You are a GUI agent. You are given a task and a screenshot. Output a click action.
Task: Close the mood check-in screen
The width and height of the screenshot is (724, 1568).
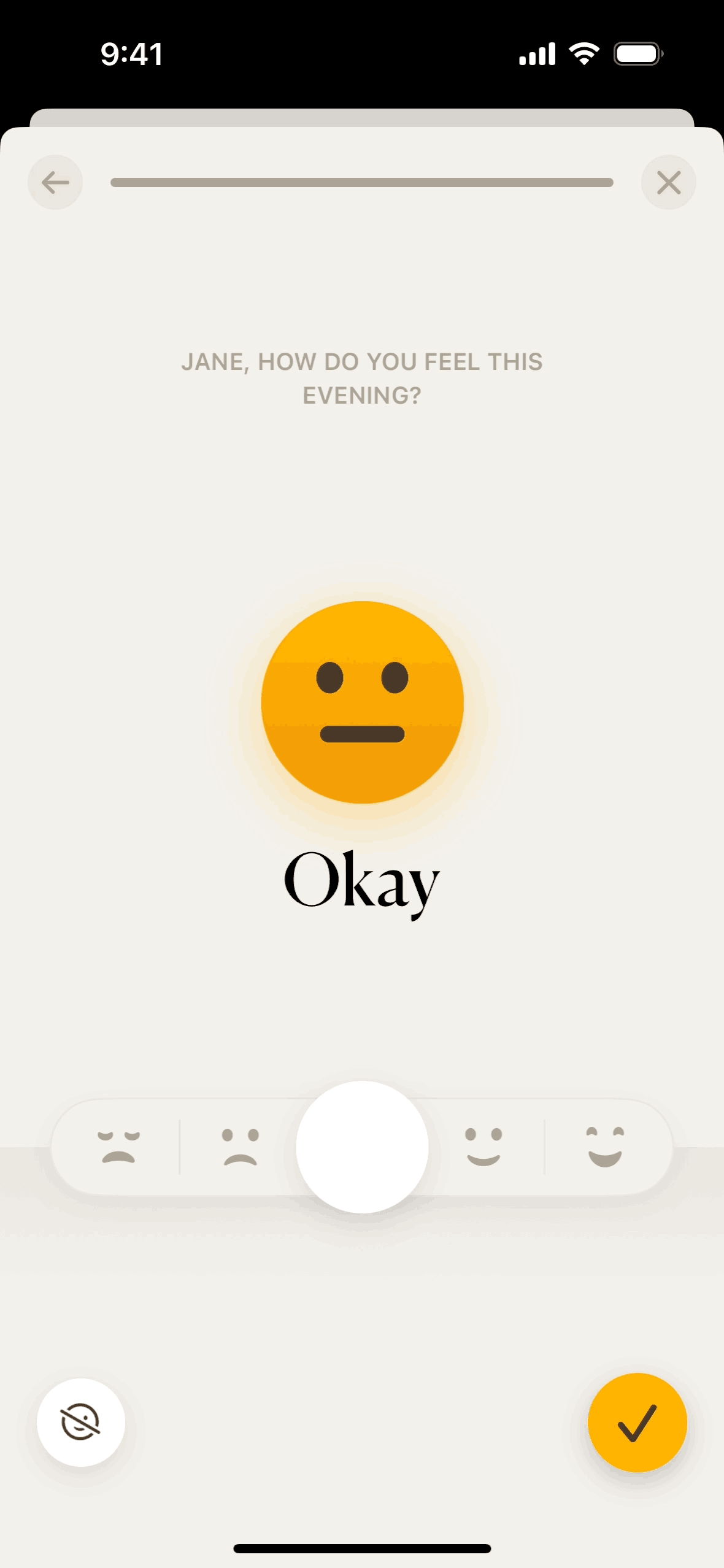pos(668,182)
